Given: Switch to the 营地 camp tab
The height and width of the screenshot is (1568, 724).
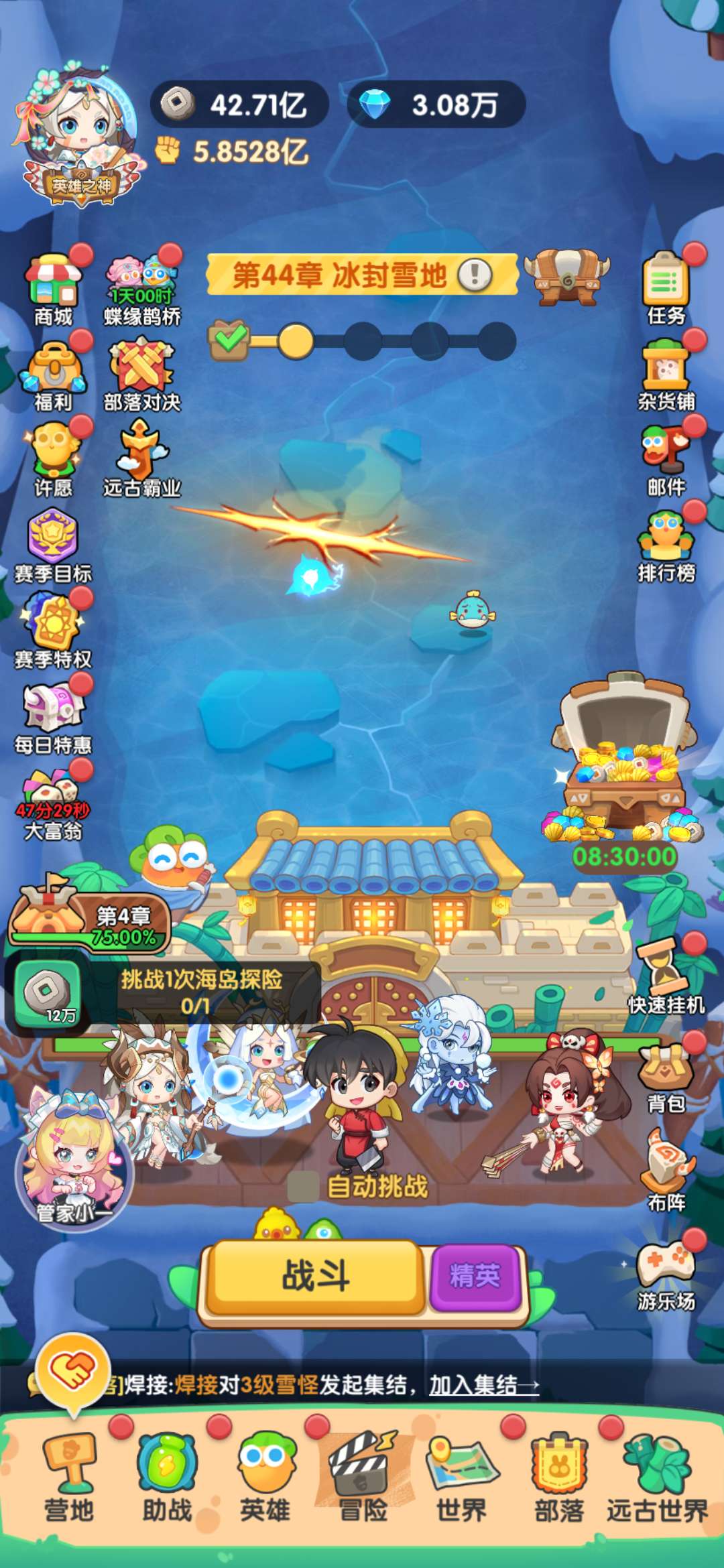Looking at the screenshot, I should tap(69, 1478).
